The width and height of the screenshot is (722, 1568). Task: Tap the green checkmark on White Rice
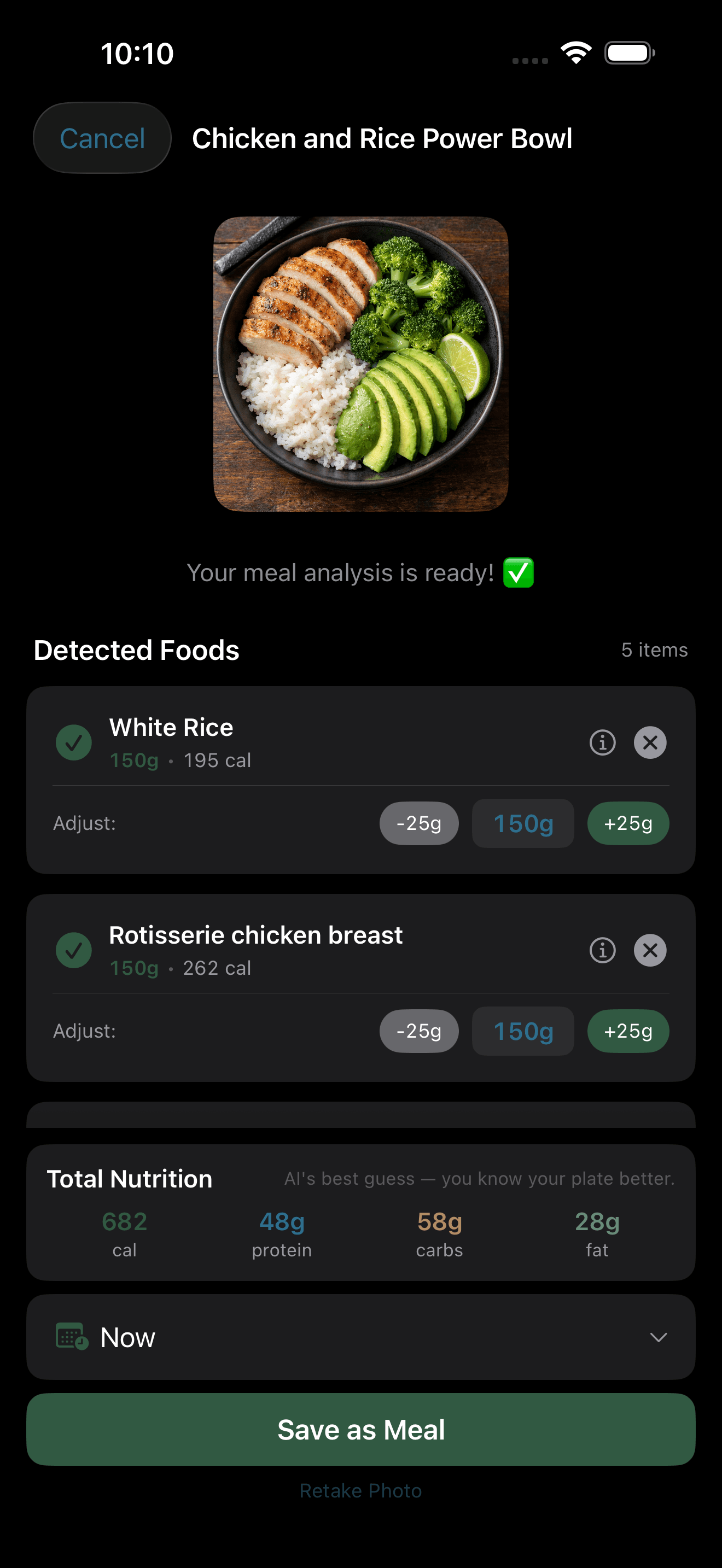73,742
